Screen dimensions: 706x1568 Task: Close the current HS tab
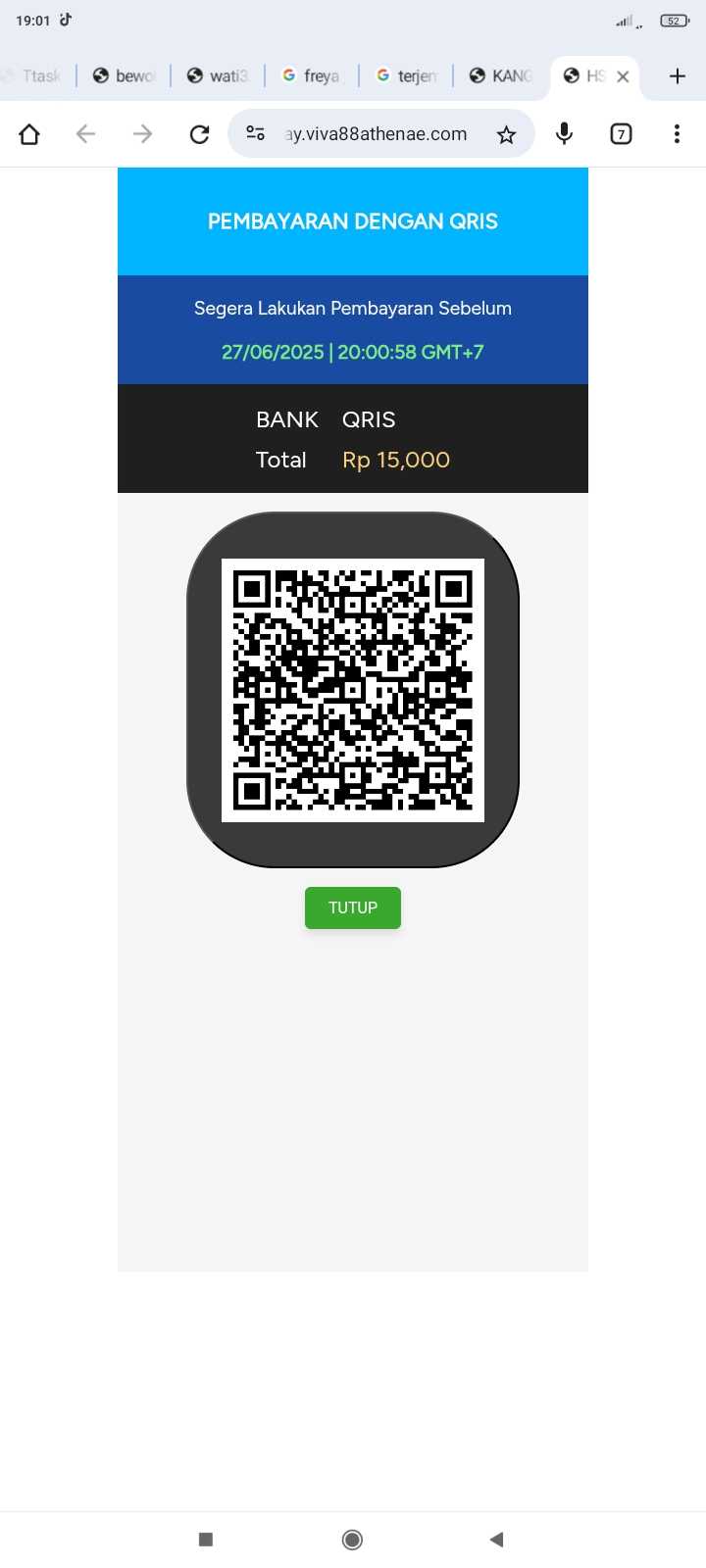pyautogui.click(x=623, y=76)
